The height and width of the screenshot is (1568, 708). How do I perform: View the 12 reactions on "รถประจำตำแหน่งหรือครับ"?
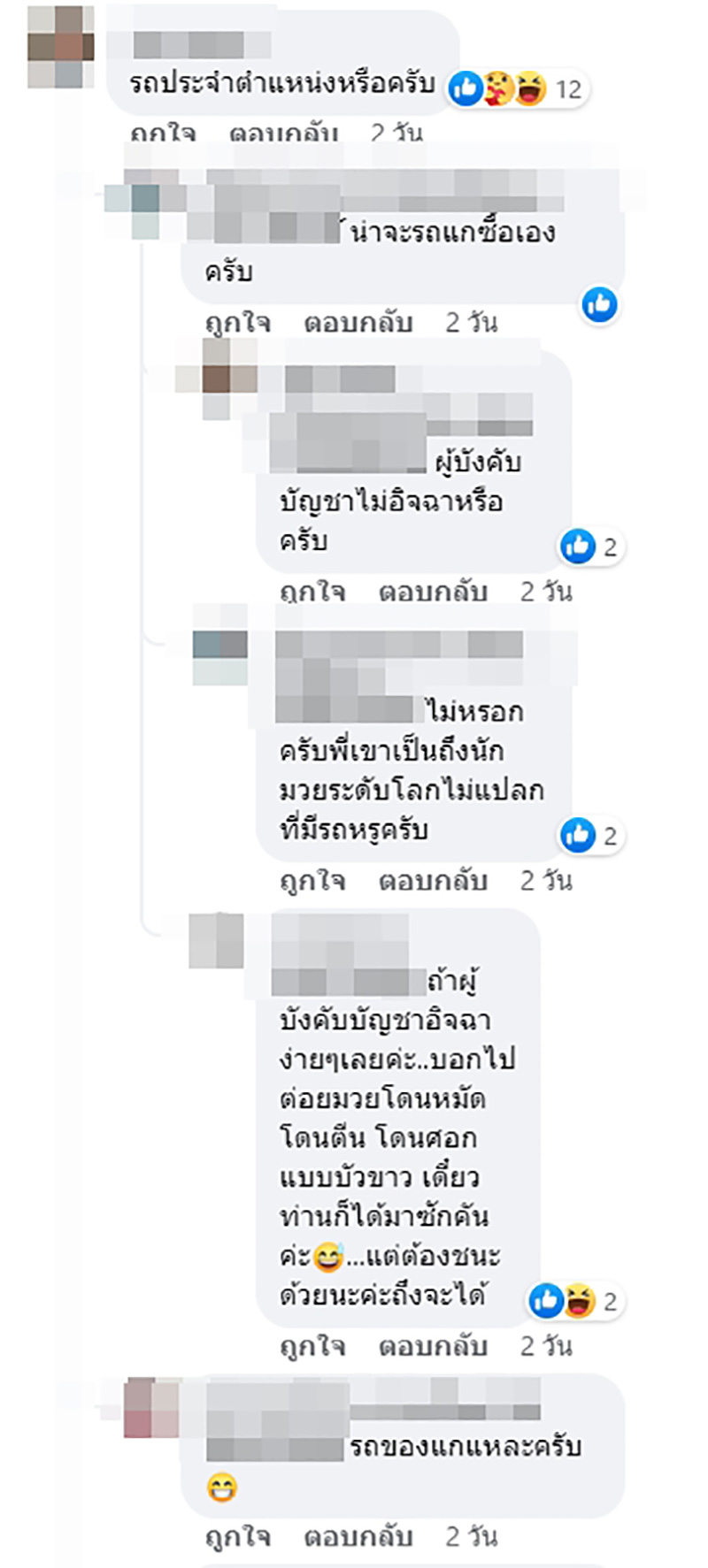tap(518, 88)
